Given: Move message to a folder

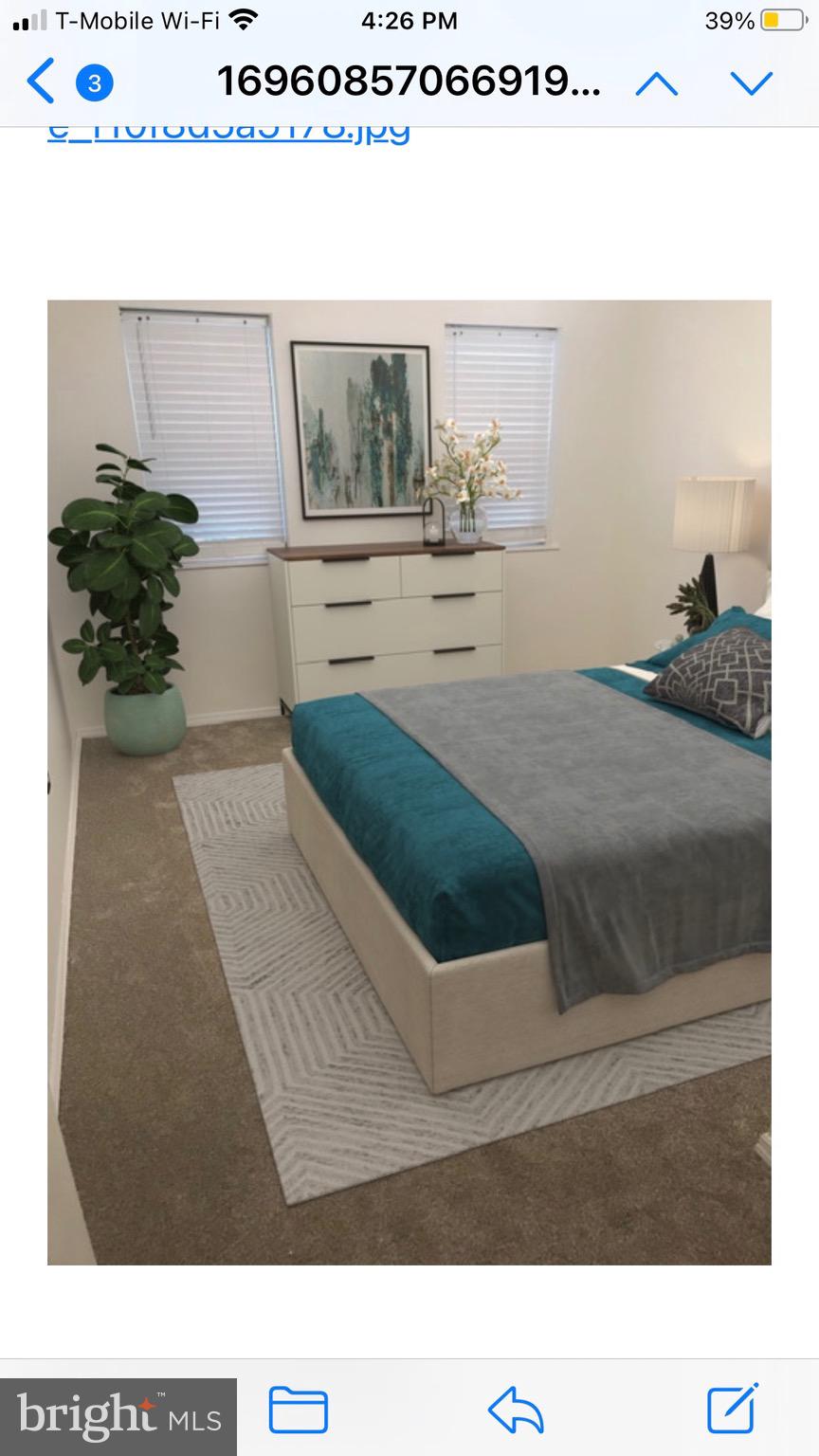Looking at the screenshot, I should tap(299, 1410).
